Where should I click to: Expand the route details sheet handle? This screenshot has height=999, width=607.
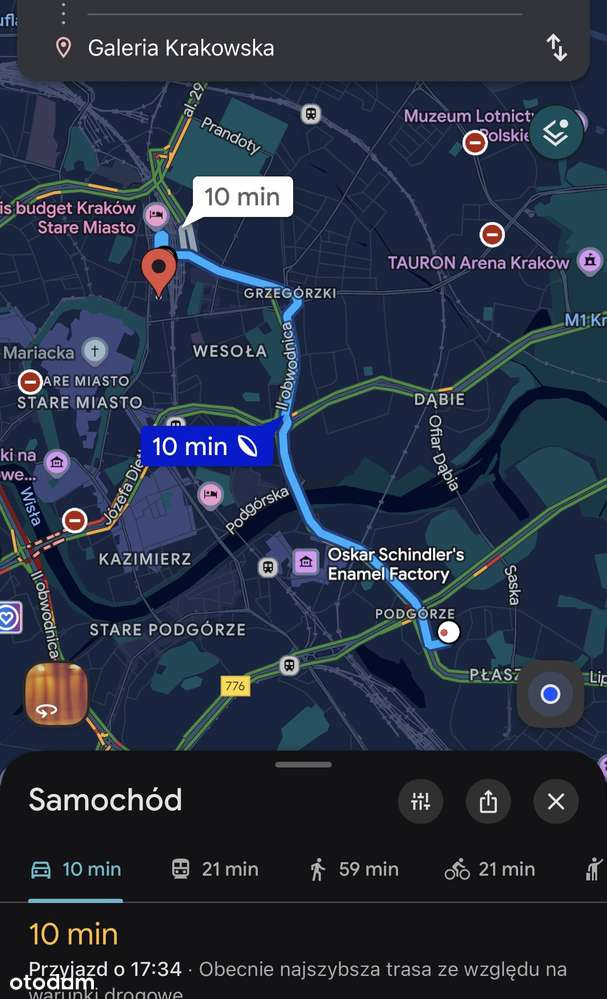point(303,765)
